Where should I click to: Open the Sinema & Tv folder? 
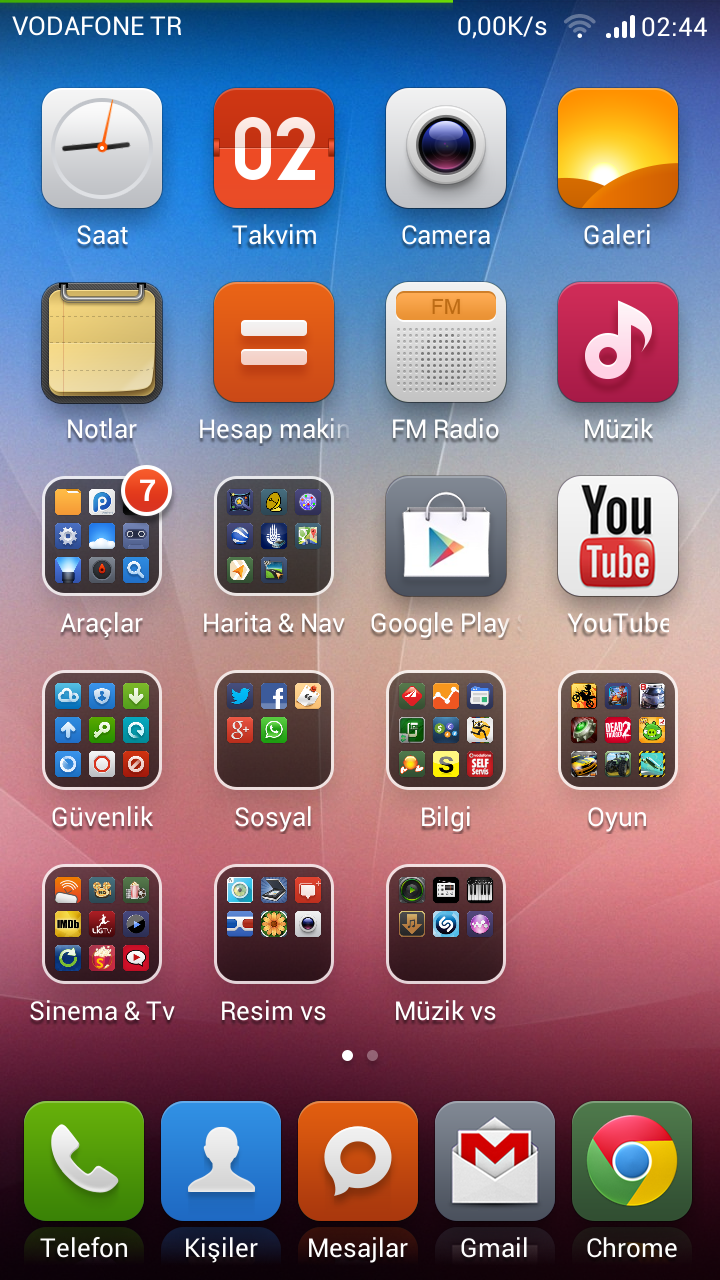[102, 924]
